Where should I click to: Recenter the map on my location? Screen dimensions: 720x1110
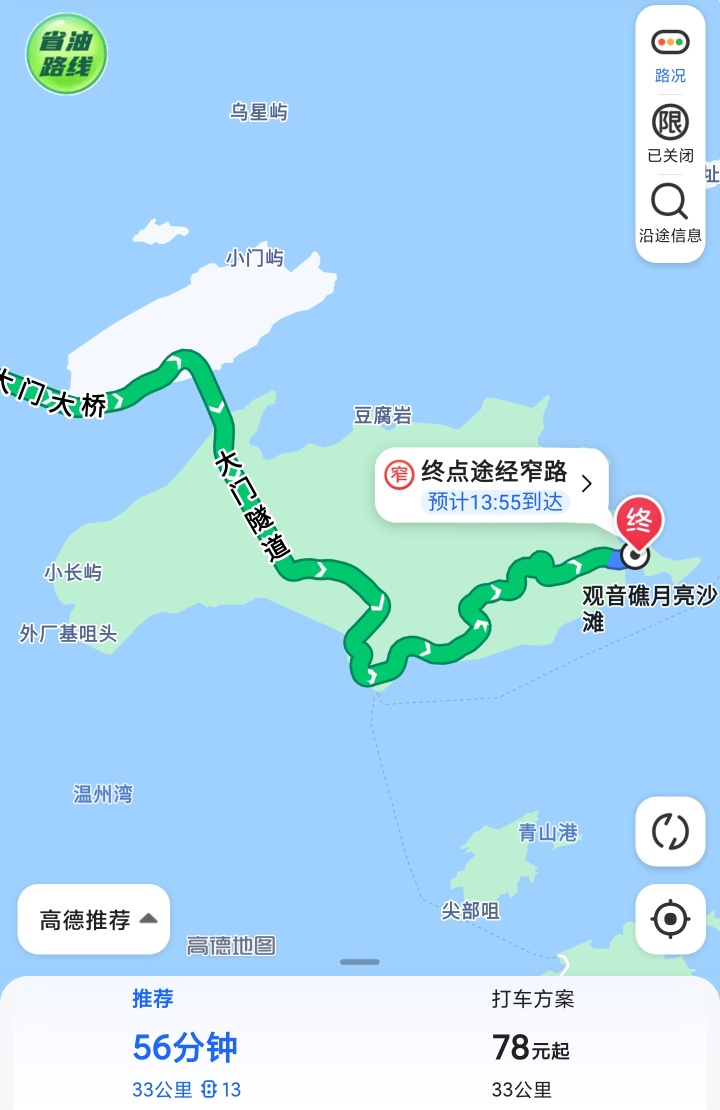670,918
